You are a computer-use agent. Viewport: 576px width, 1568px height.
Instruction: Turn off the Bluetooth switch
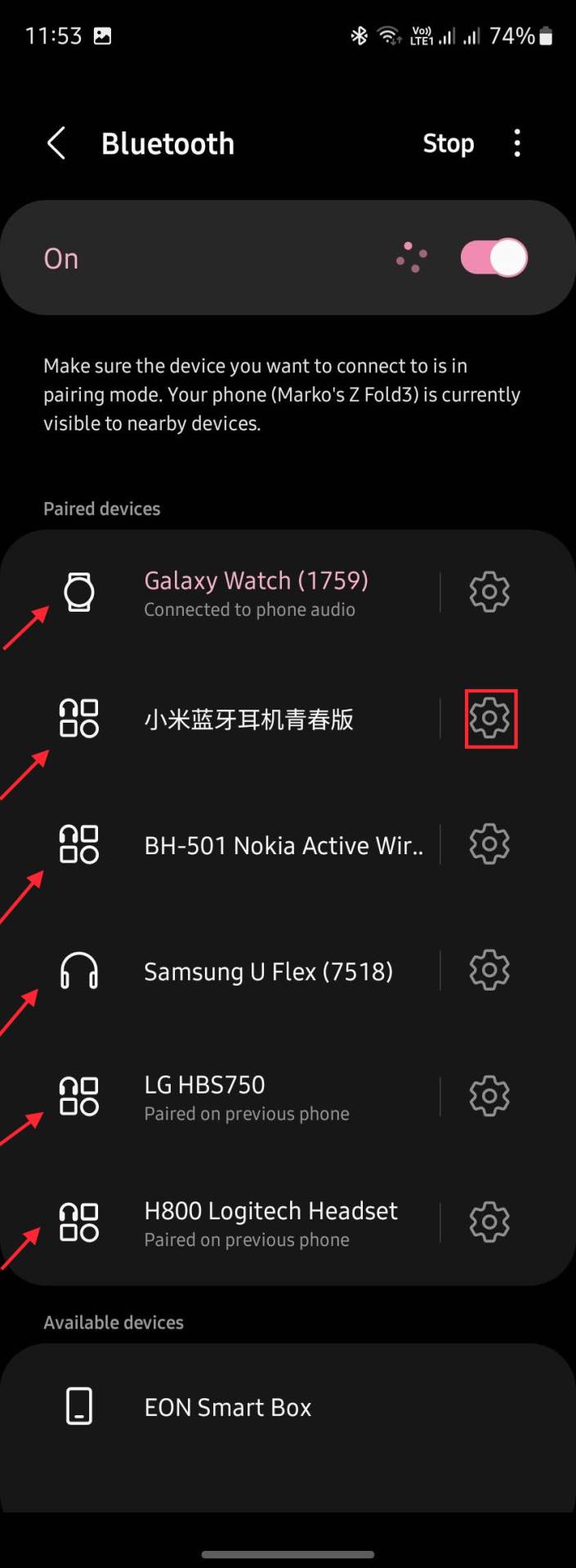pyautogui.click(x=493, y=258)
